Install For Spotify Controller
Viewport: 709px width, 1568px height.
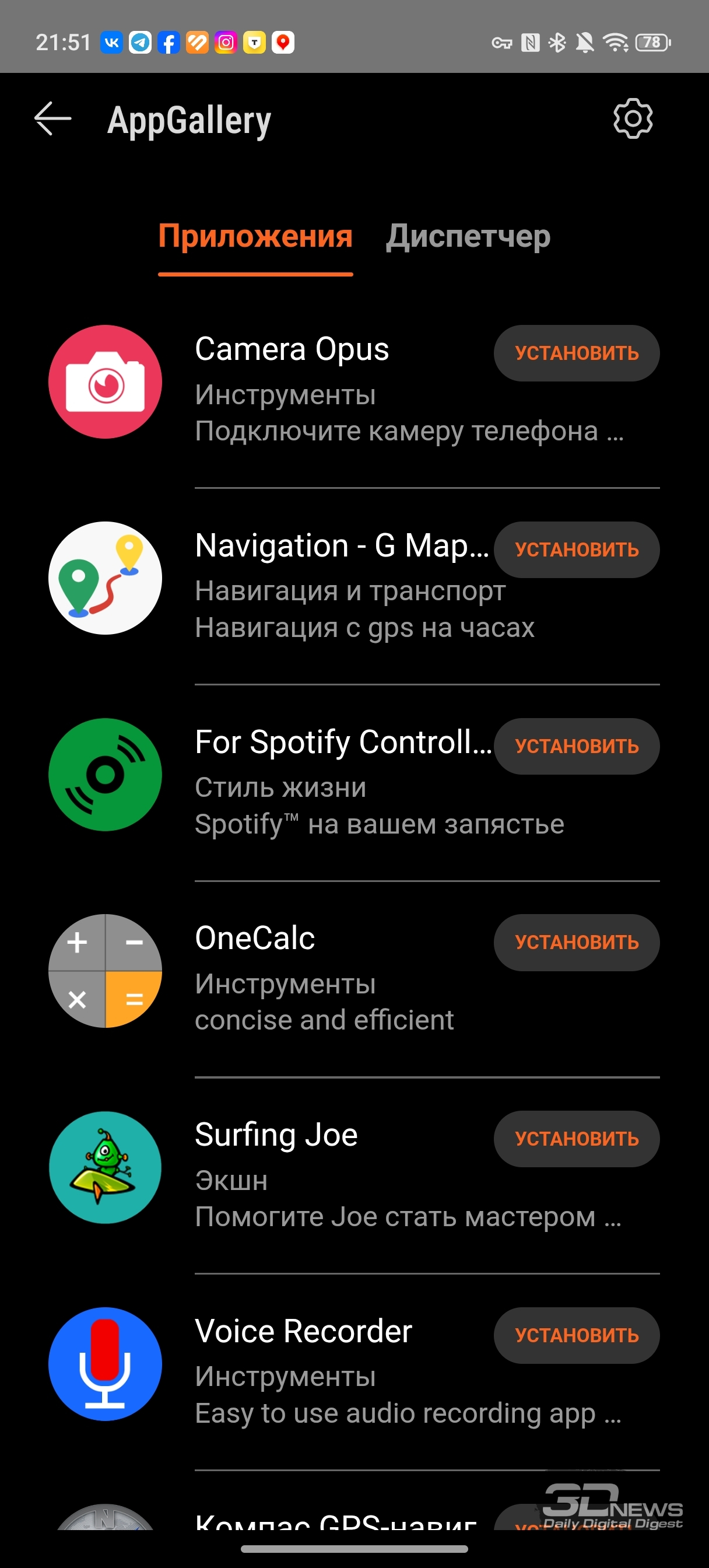coord(576,746)
